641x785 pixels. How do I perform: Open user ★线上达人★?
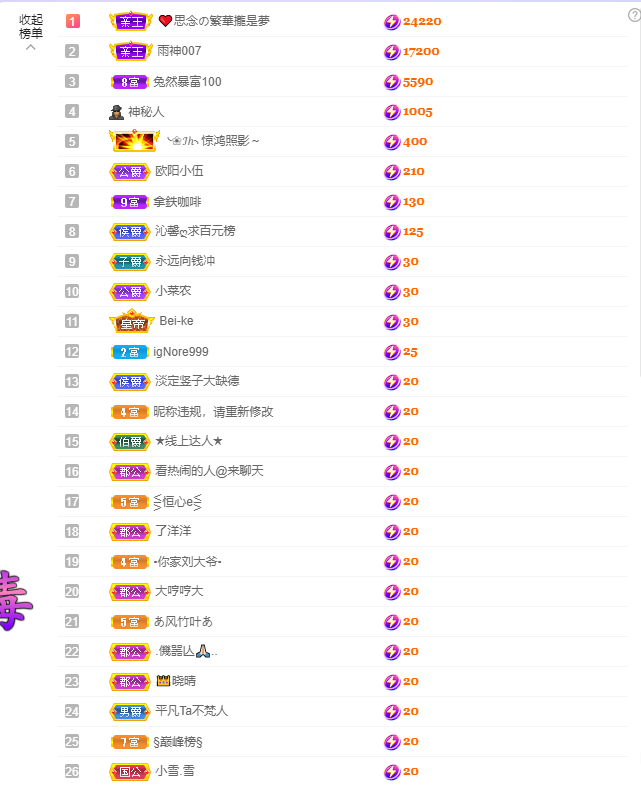pyautogui.click(x=189, y=441)
